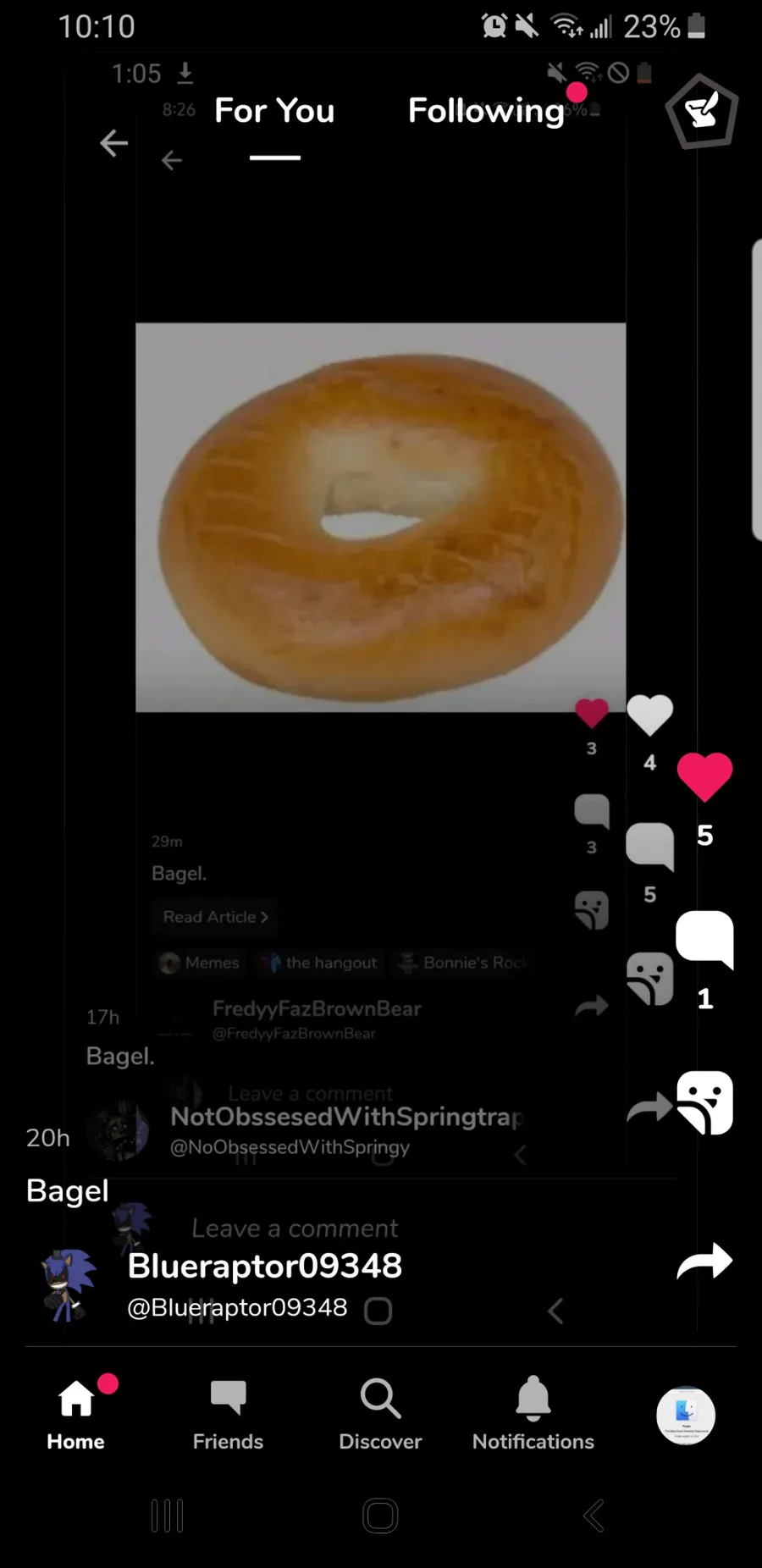762x1568 pixels.
Task: Open comments on Blueraptor09348's post
Action: click(704, 938)
